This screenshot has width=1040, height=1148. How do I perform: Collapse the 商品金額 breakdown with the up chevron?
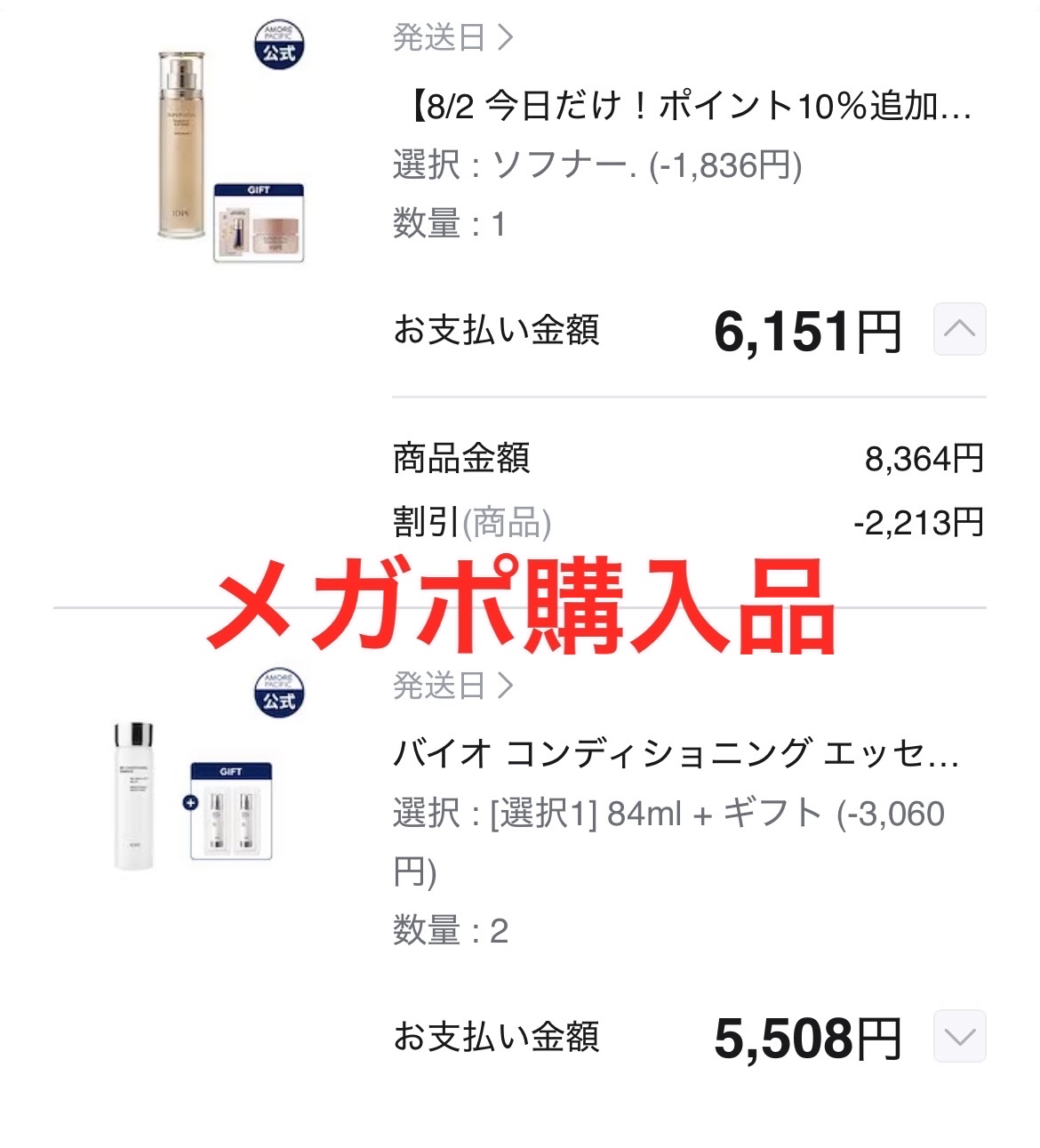[x=958, y=330]
